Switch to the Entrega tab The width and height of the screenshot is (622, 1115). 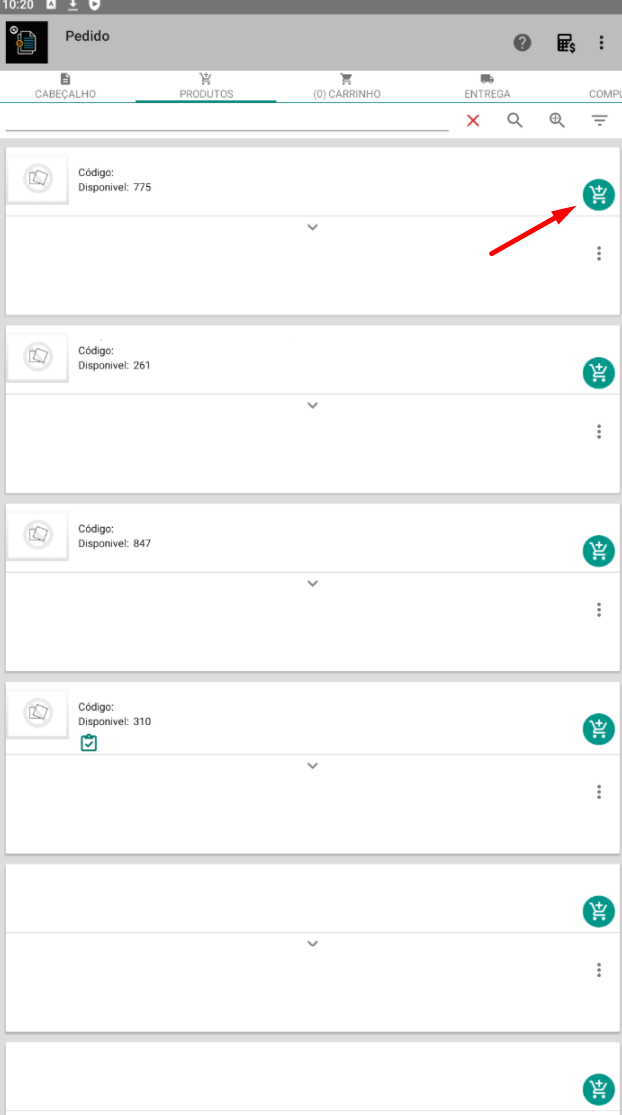pos(487,86)
